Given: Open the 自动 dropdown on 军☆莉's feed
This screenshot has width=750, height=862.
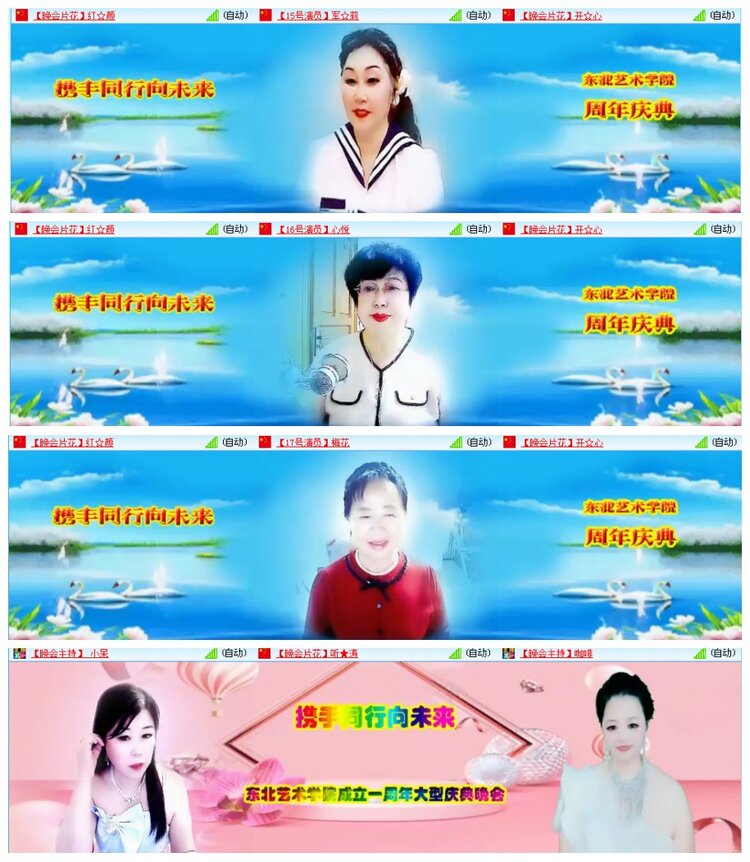Looking at the screenshot, I should click(478, 13).
